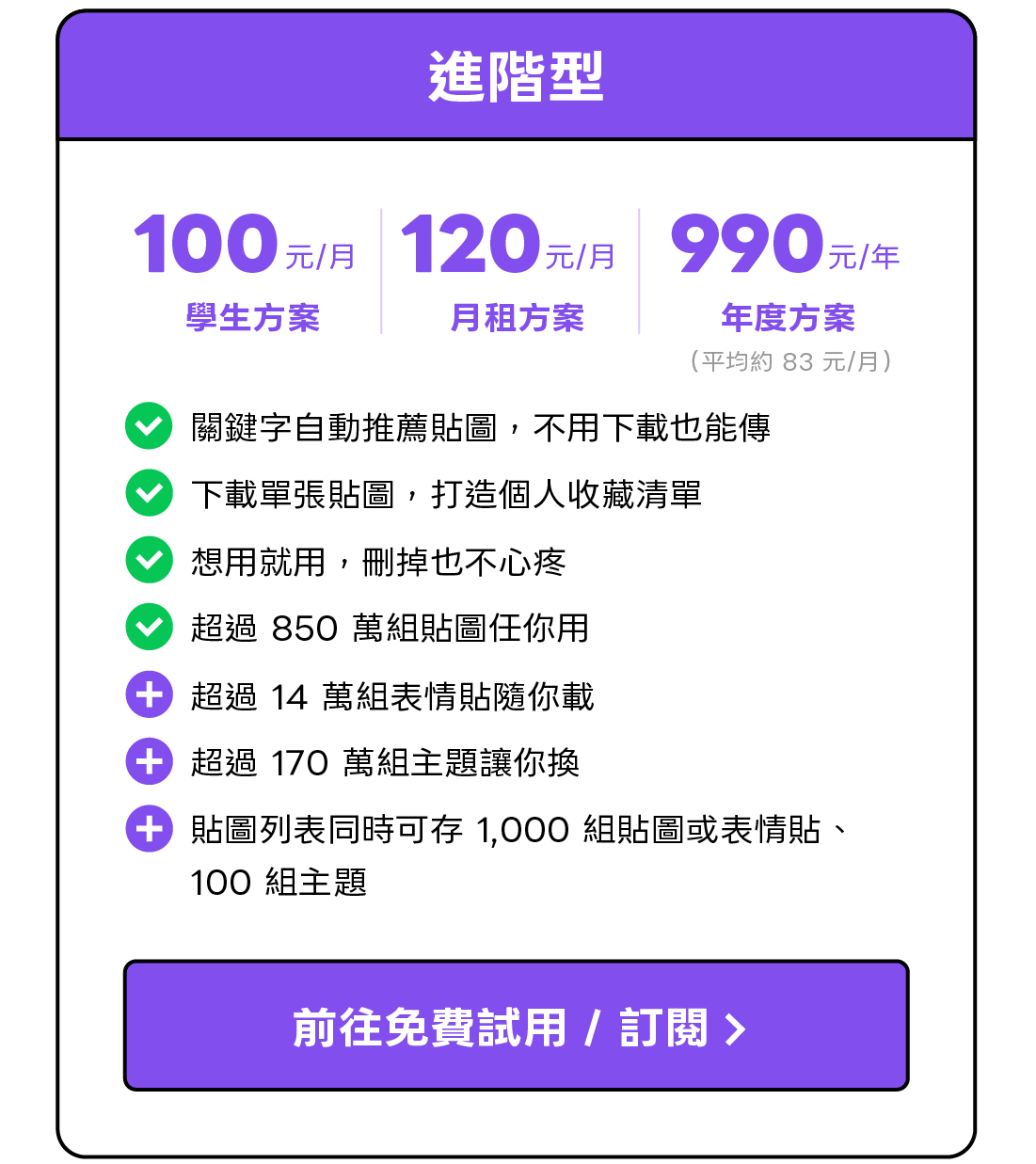Select the 學生方案 pricing plan

click(253, 319)
